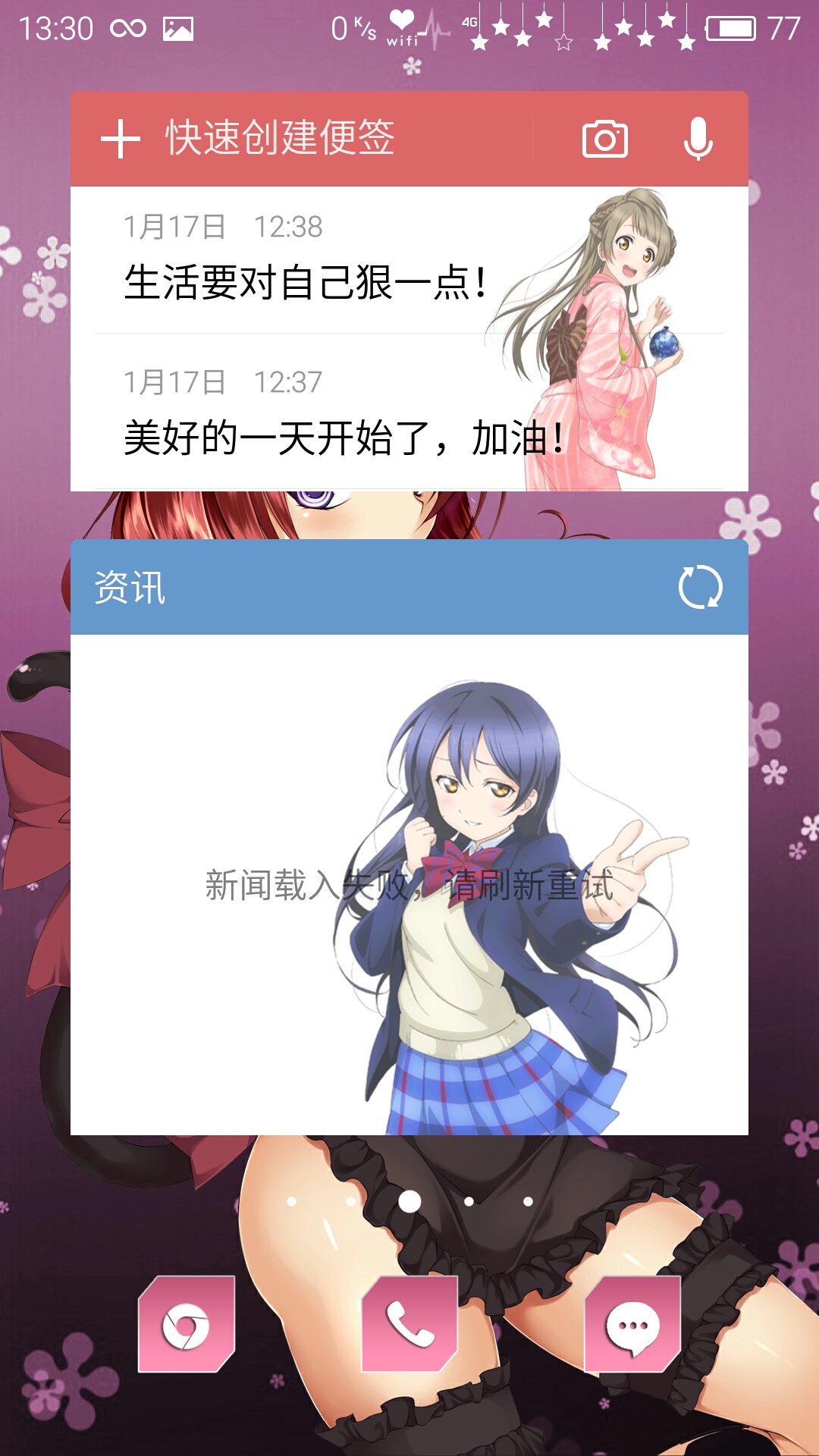Refresh the 资讯 news widget

tap(700, 587)
